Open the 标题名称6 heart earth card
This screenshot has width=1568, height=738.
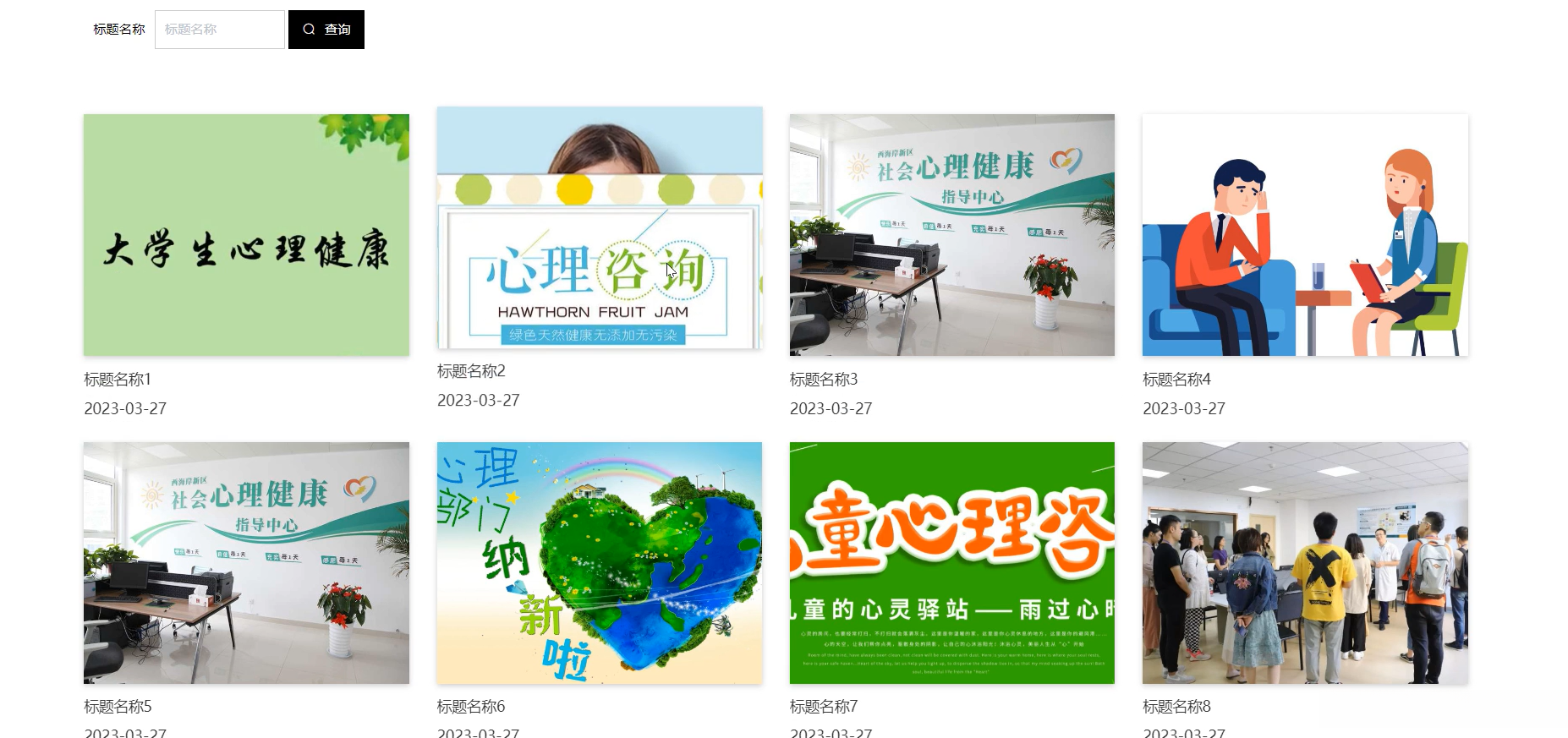pos(599,563)
